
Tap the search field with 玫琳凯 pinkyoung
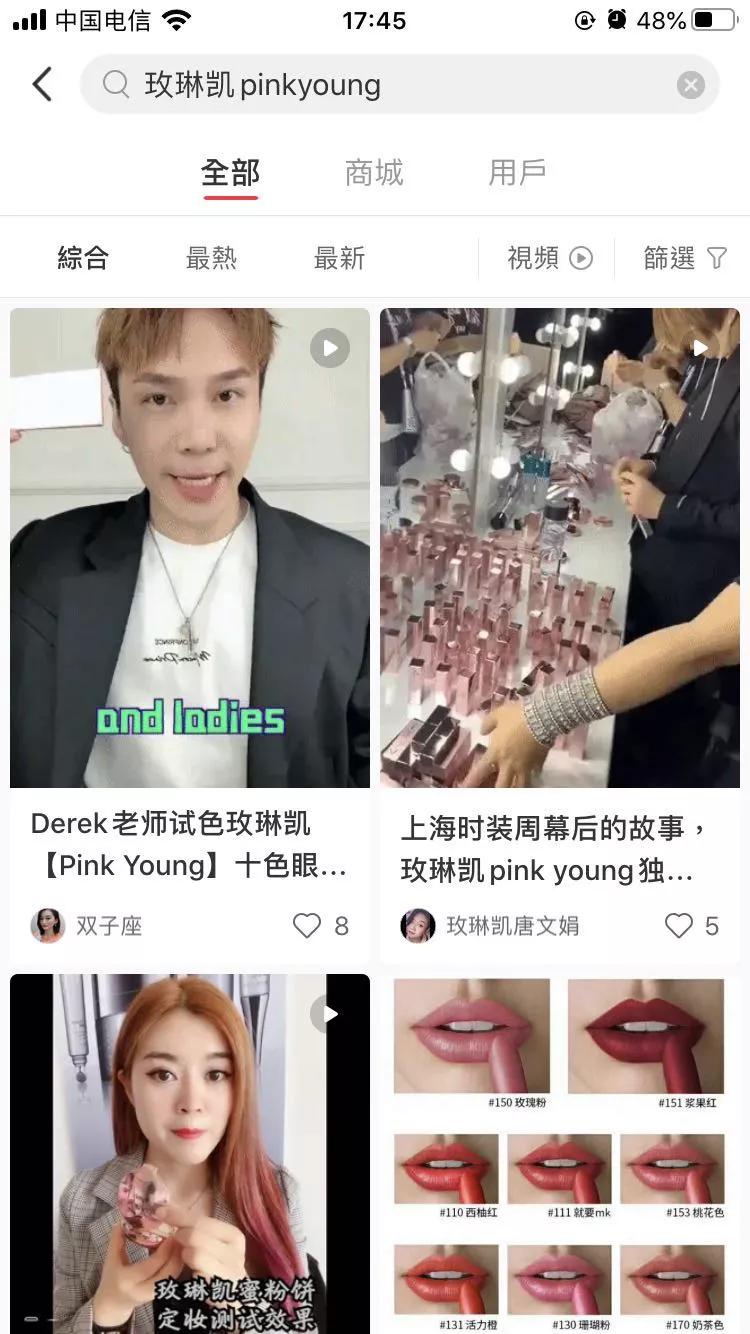click(x=380, y=85)
